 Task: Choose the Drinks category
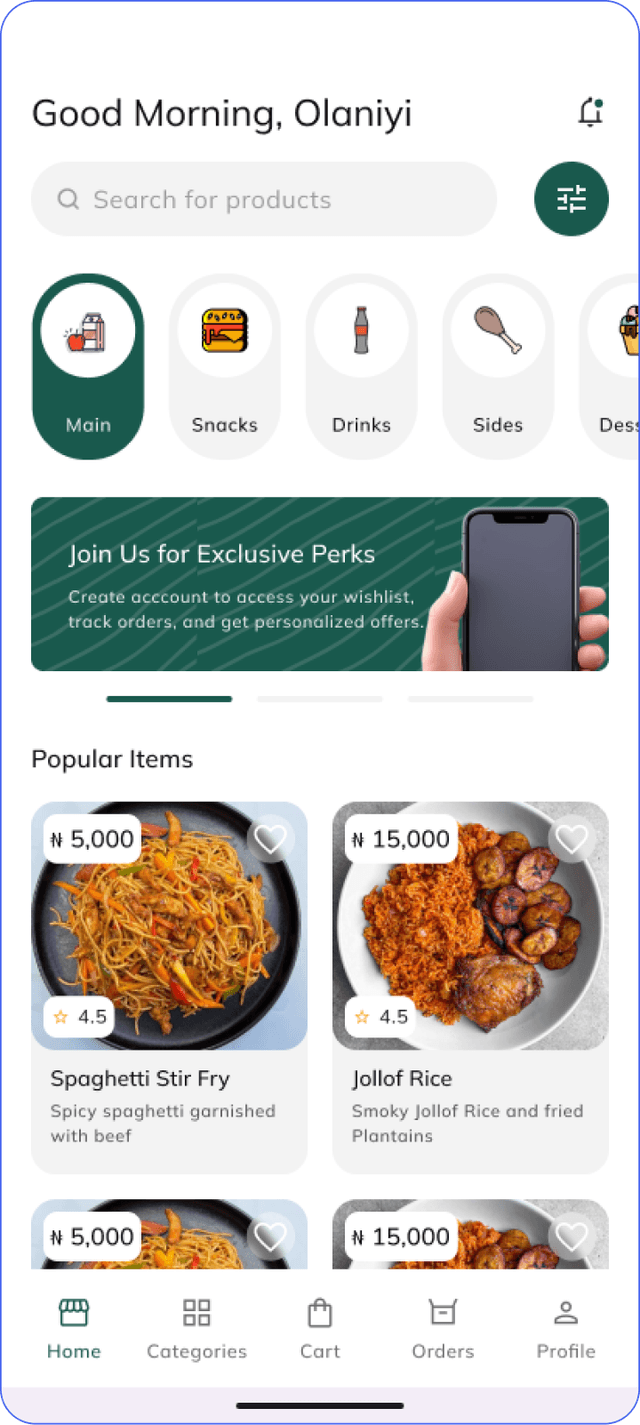tap(361, 366)
